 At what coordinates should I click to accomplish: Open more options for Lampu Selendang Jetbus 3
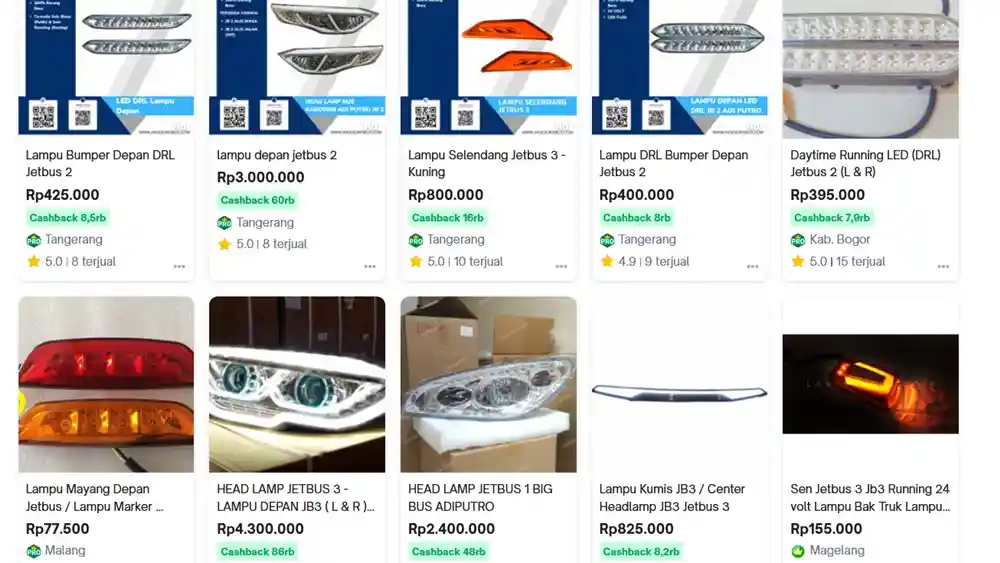561,267
